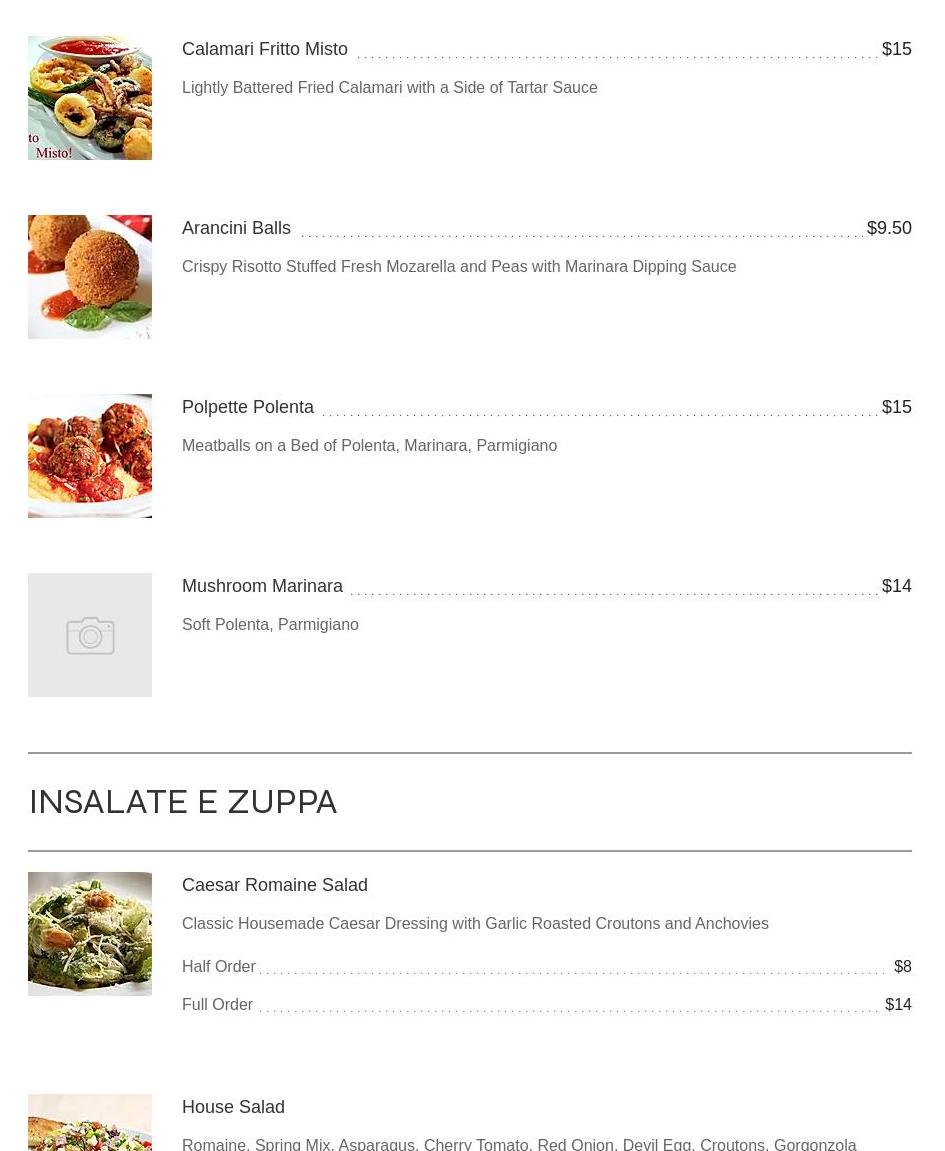Open the Calamari Fritto Misto photo
This screenshot has height=1151, width=945.
pos(90,98)
